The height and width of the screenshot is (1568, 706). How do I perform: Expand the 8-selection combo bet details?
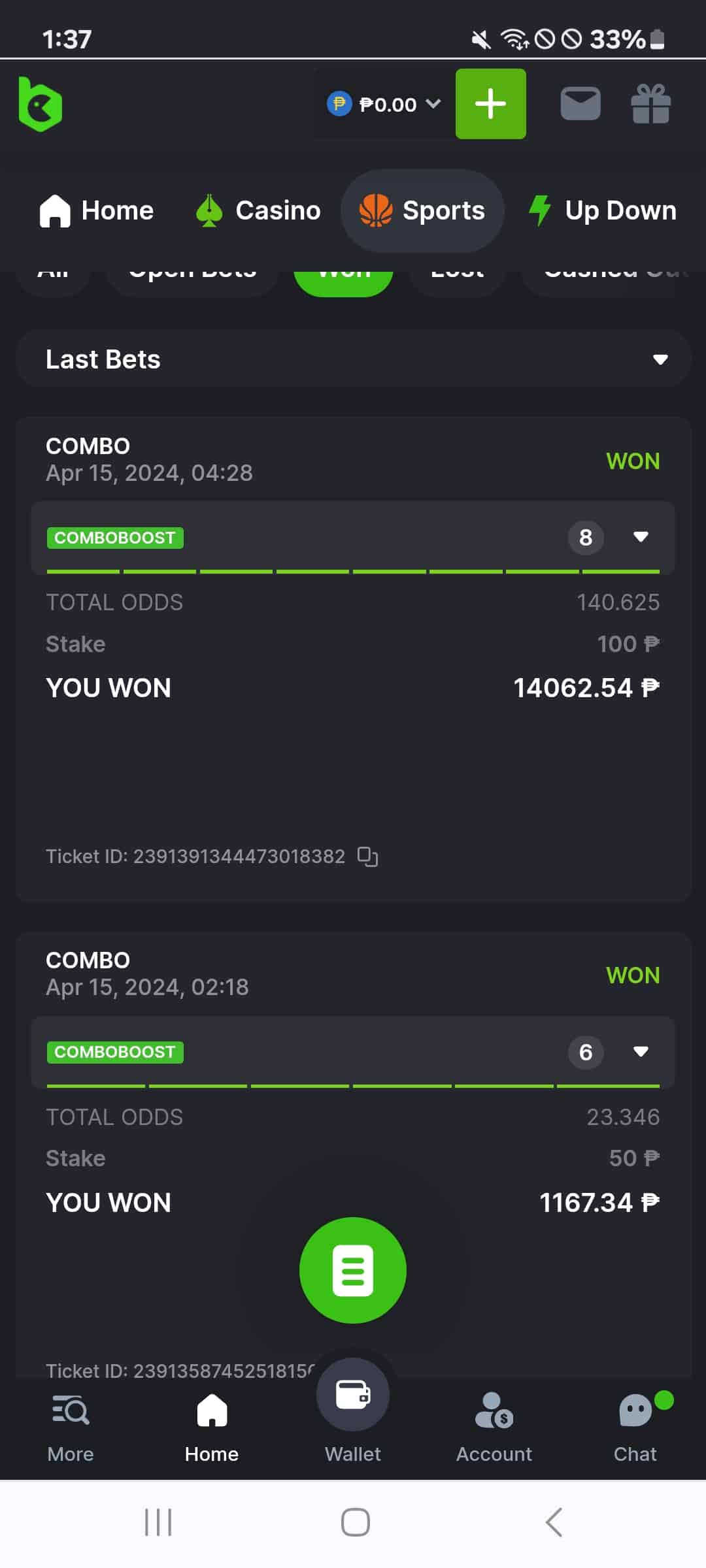coord(641,537)
